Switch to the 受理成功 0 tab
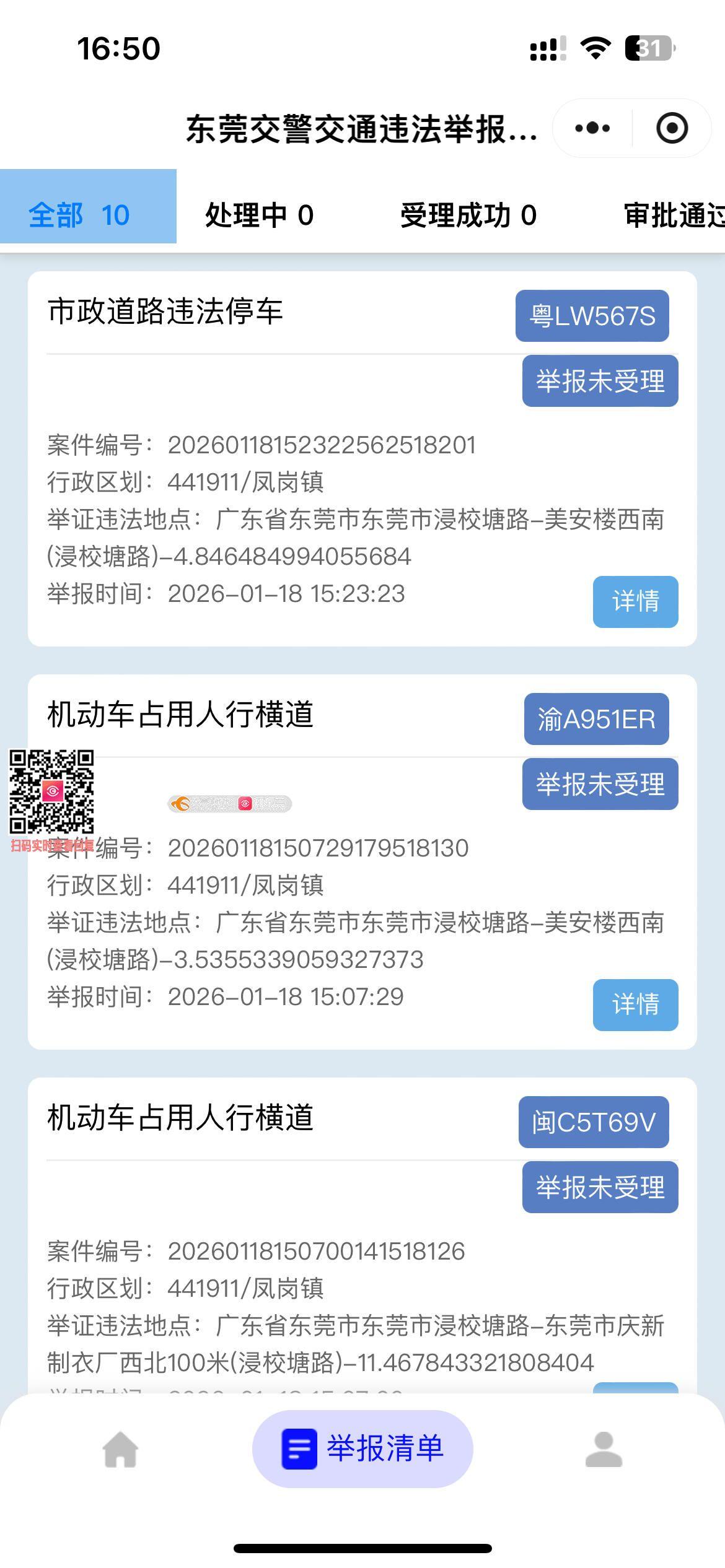The width and height of the screenshot is (725, 1568). [x=468, y=215]
